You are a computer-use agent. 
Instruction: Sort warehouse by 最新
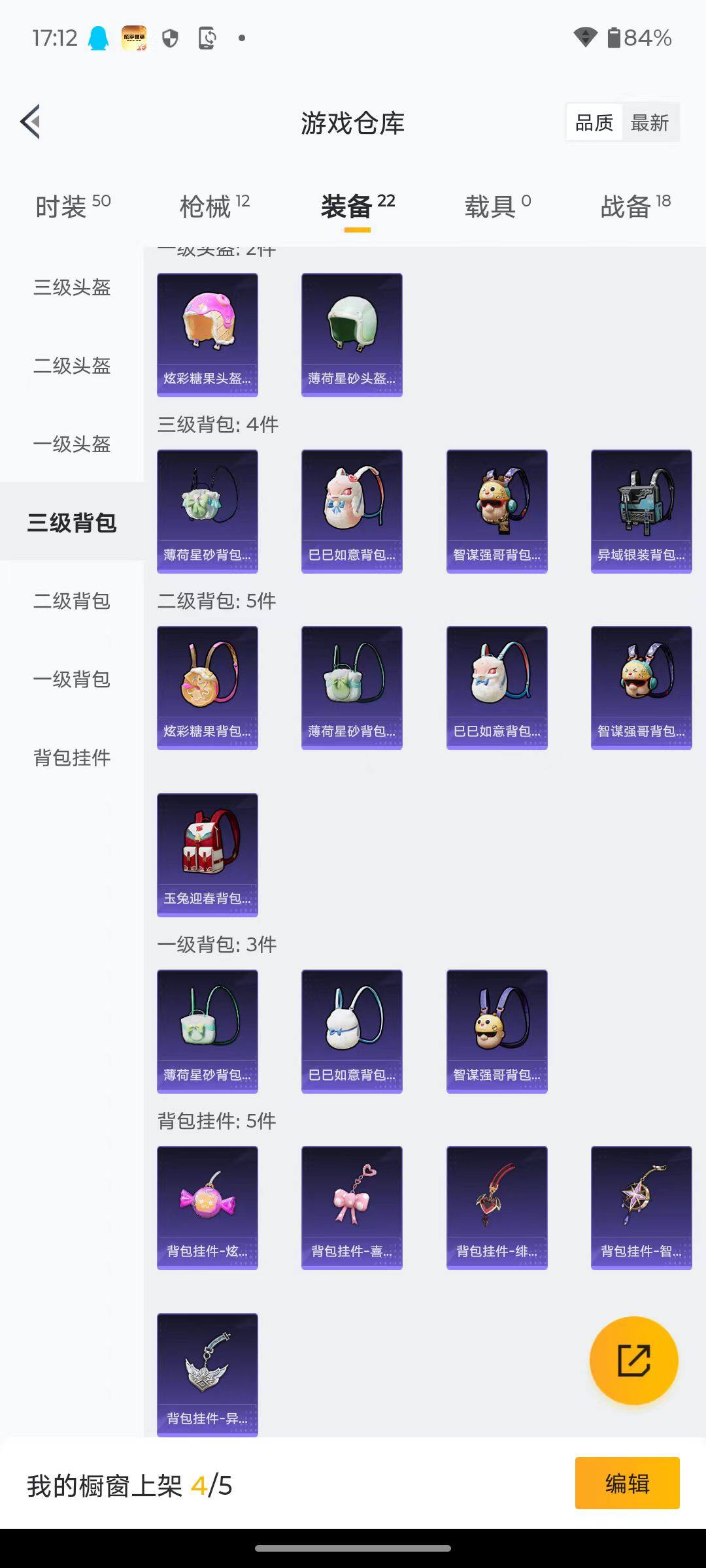649,123
